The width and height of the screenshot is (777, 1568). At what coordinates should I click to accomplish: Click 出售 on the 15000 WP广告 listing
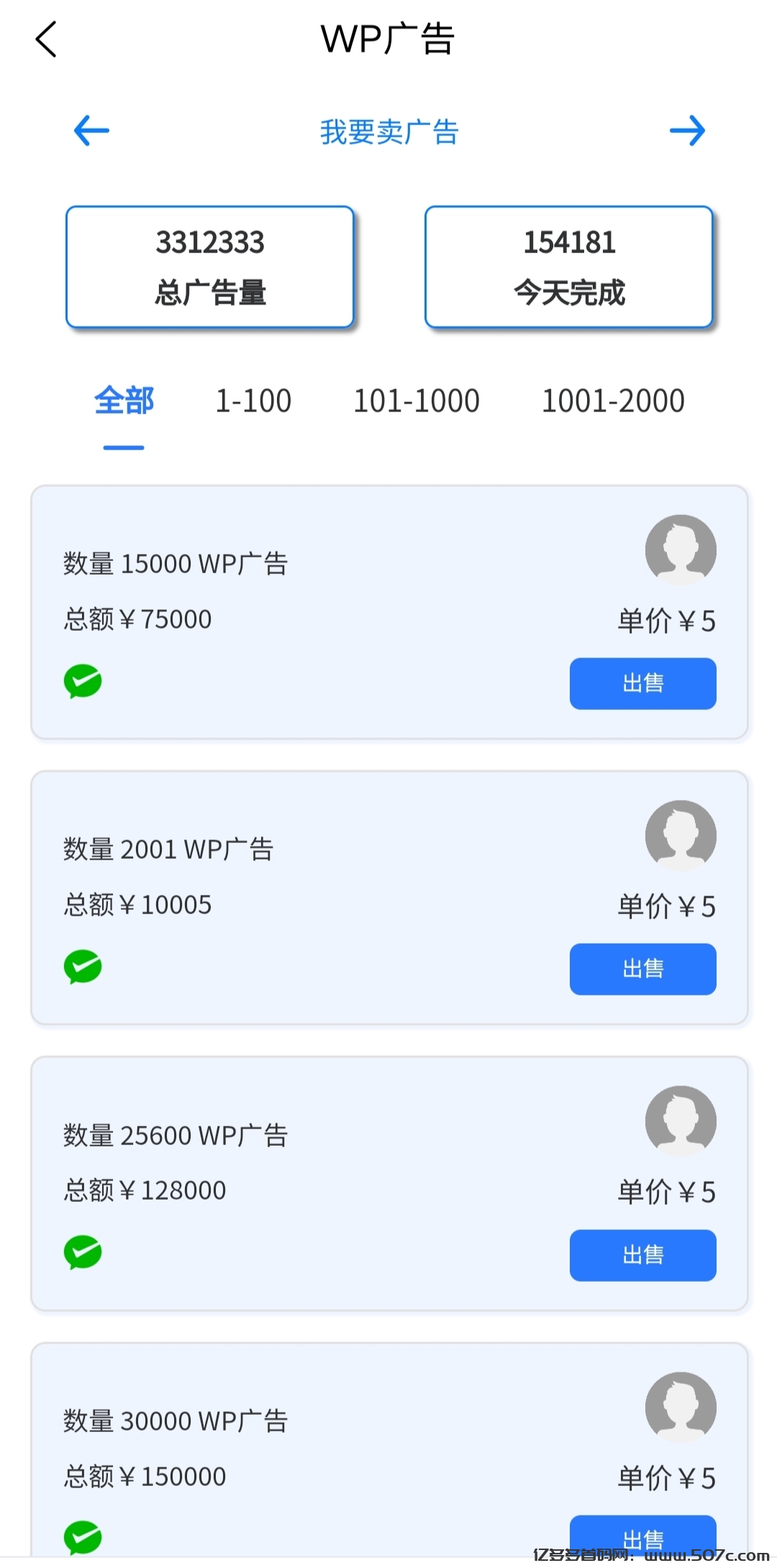[642, 683]
